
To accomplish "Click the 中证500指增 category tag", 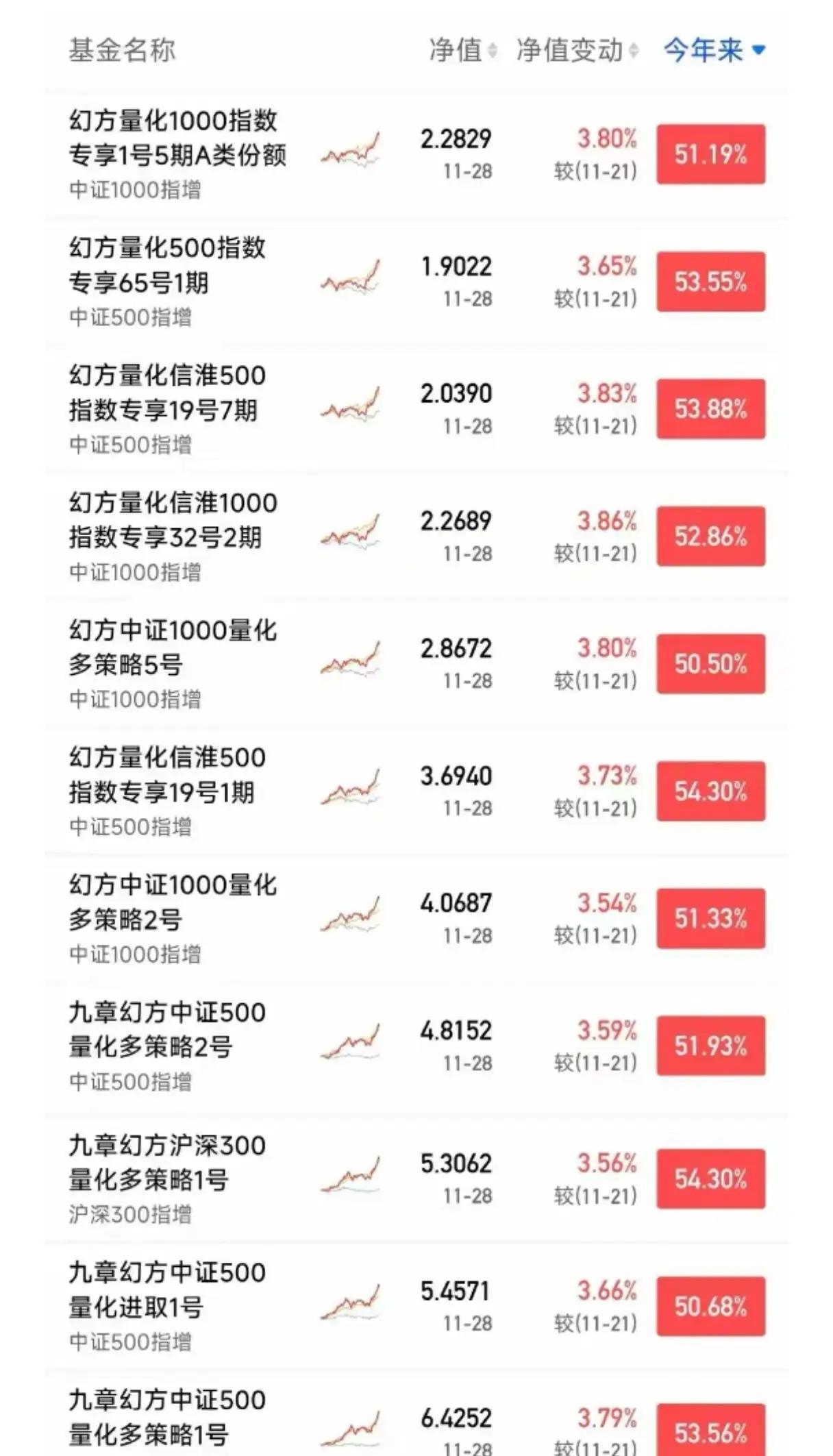I will (130, 315).
